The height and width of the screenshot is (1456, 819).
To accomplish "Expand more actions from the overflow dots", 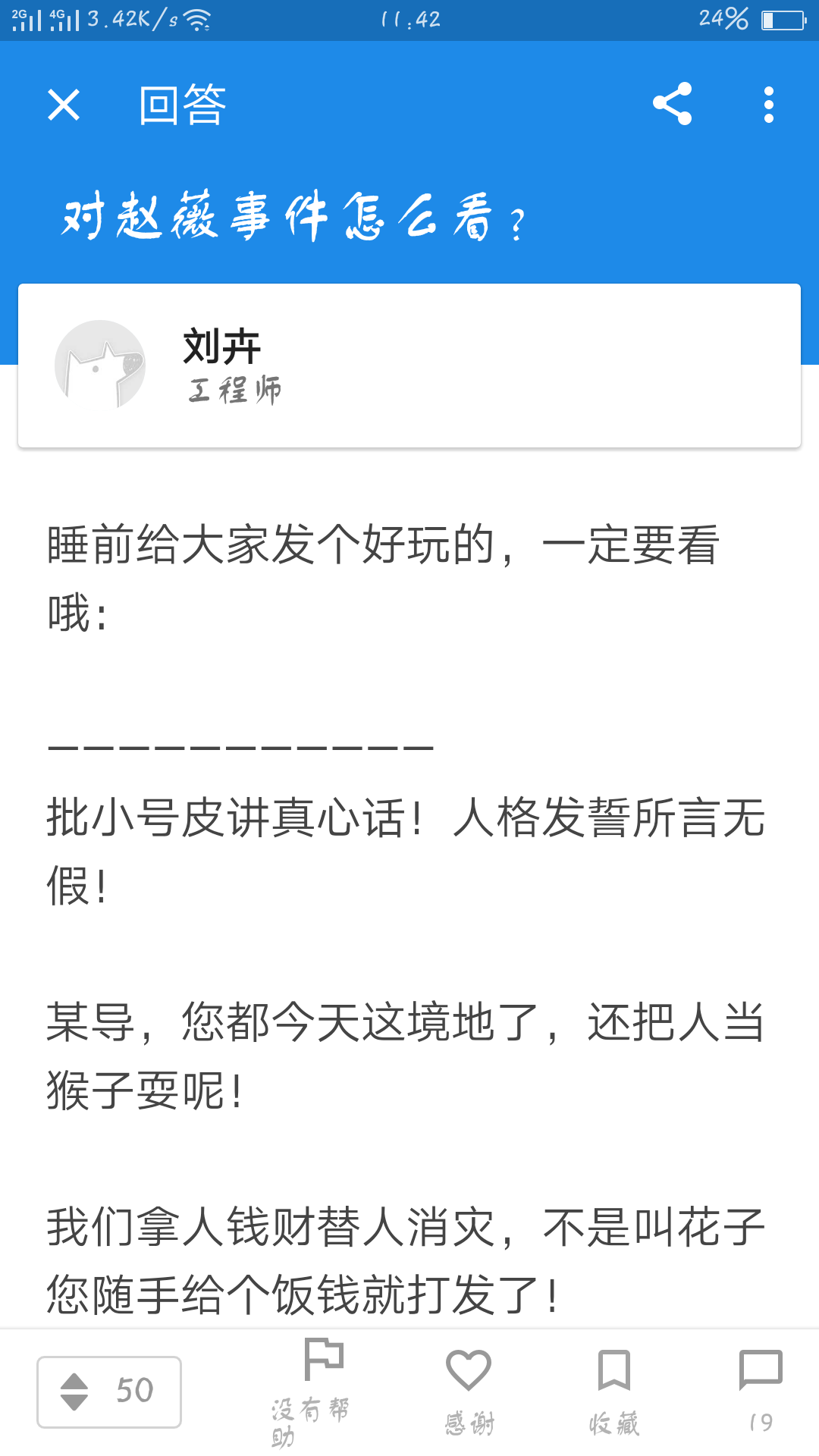I will [768, 106].
